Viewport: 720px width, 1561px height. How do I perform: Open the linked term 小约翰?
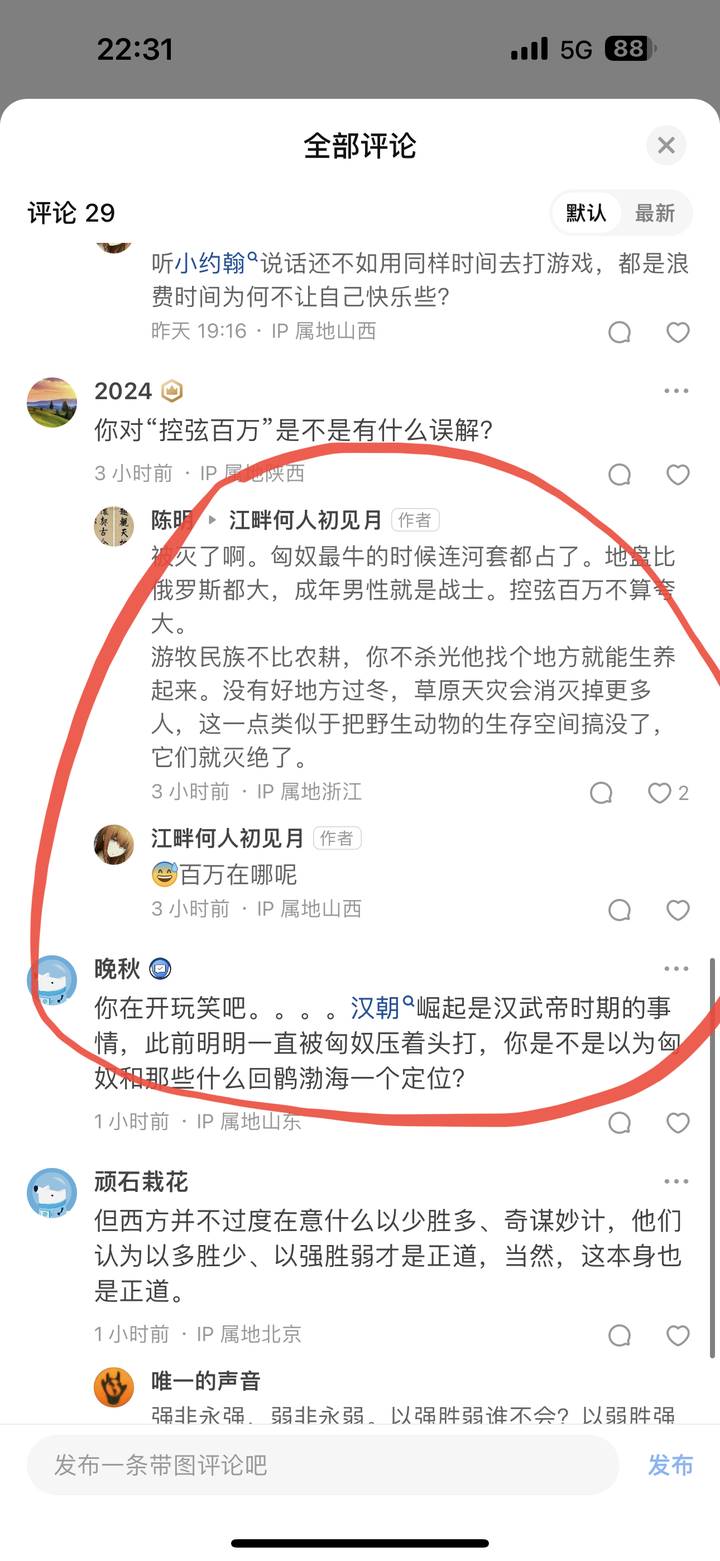(211, 263)
